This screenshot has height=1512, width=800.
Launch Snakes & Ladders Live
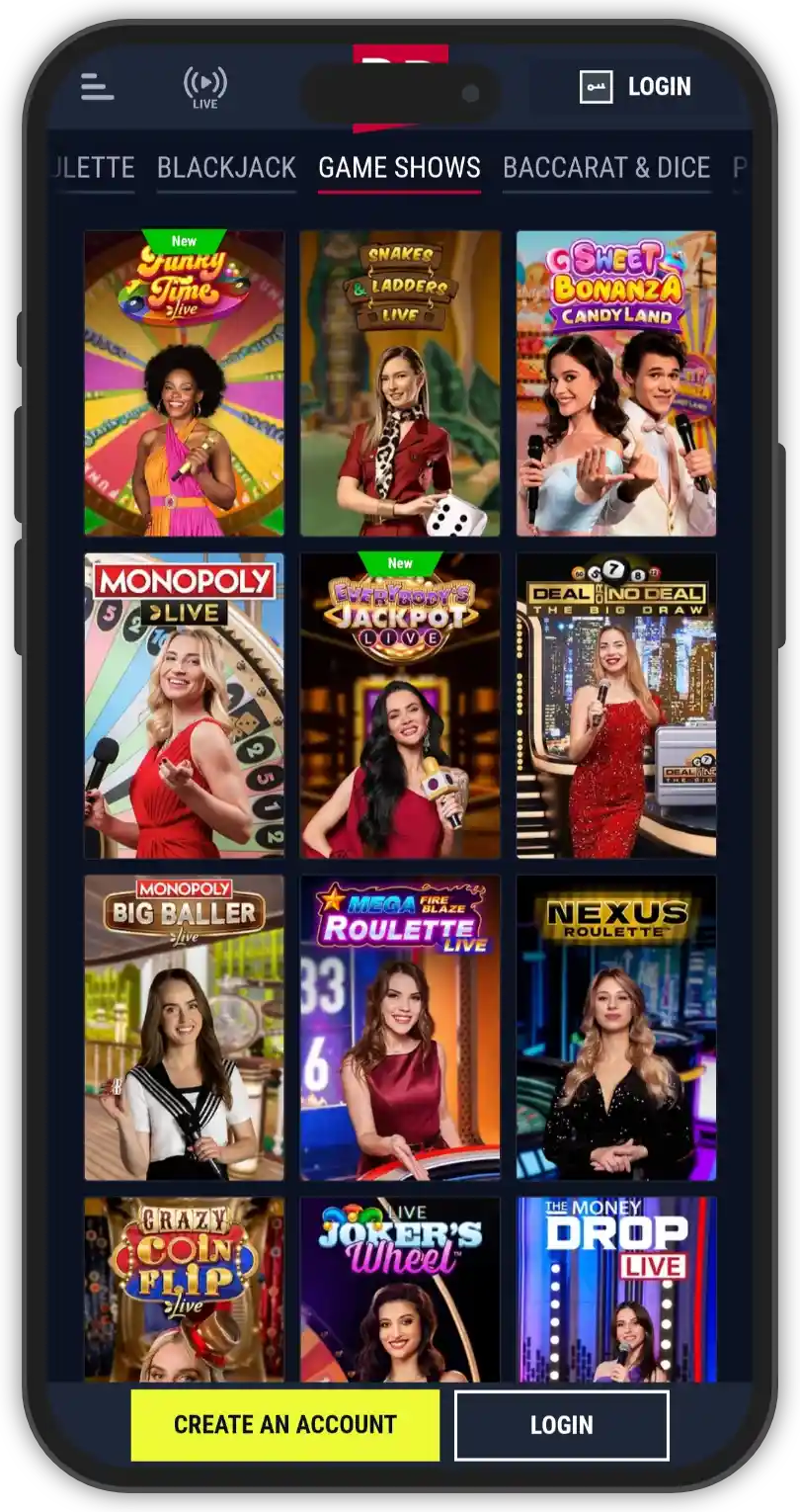pos(400,383)
